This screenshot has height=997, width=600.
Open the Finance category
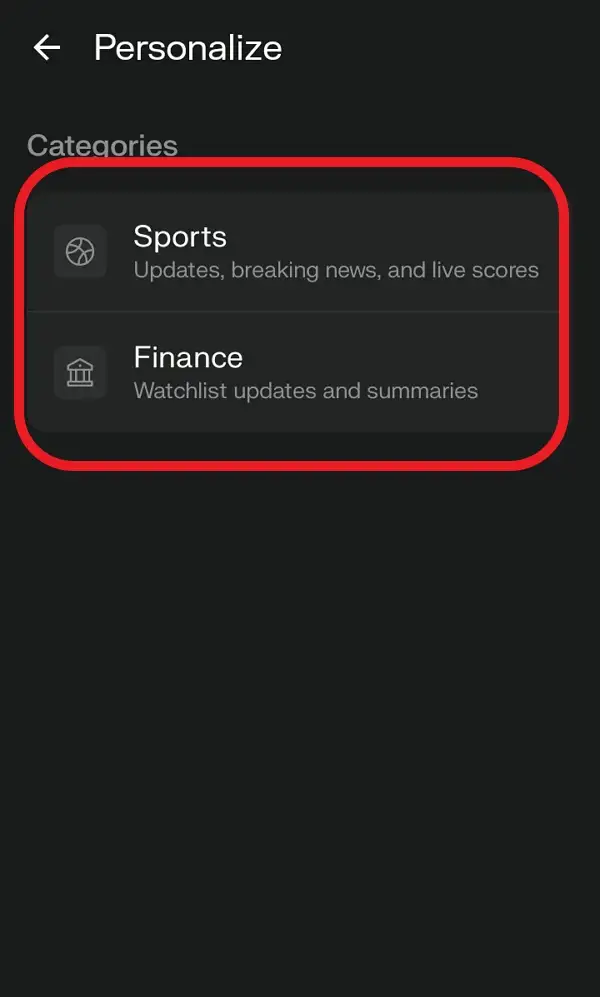coord(292,372)
